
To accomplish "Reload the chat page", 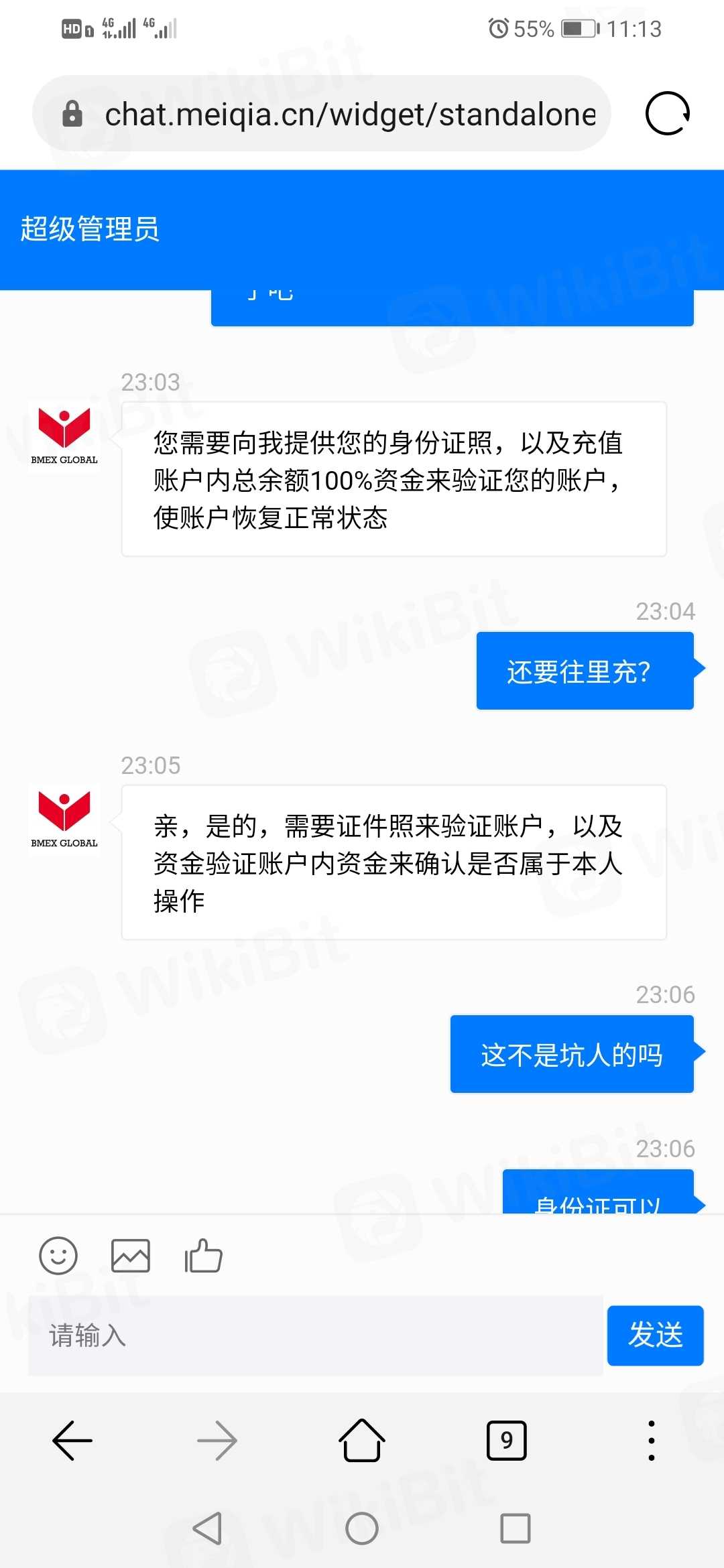I will click(667, 113).
